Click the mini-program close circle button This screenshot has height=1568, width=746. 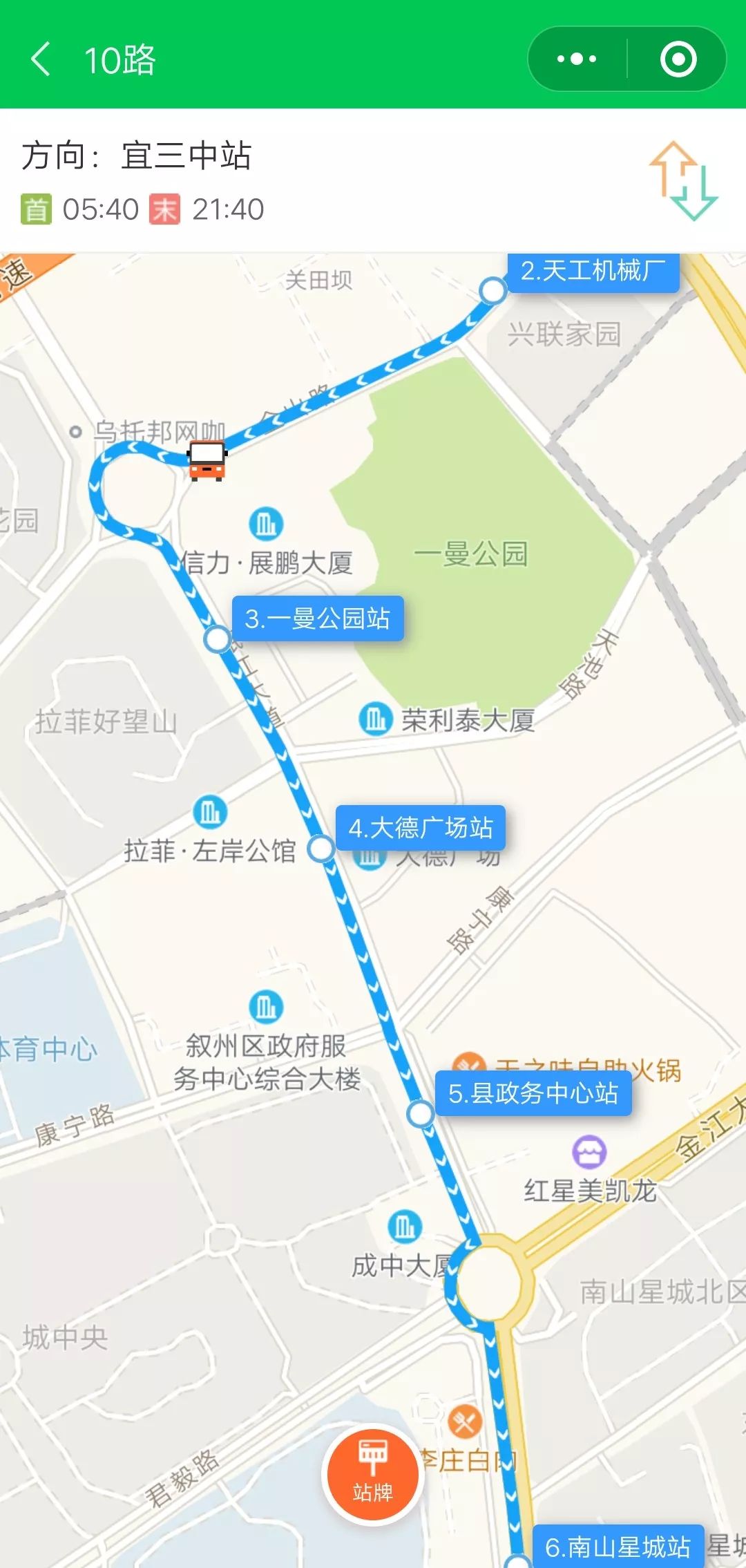tap(677, 59)
